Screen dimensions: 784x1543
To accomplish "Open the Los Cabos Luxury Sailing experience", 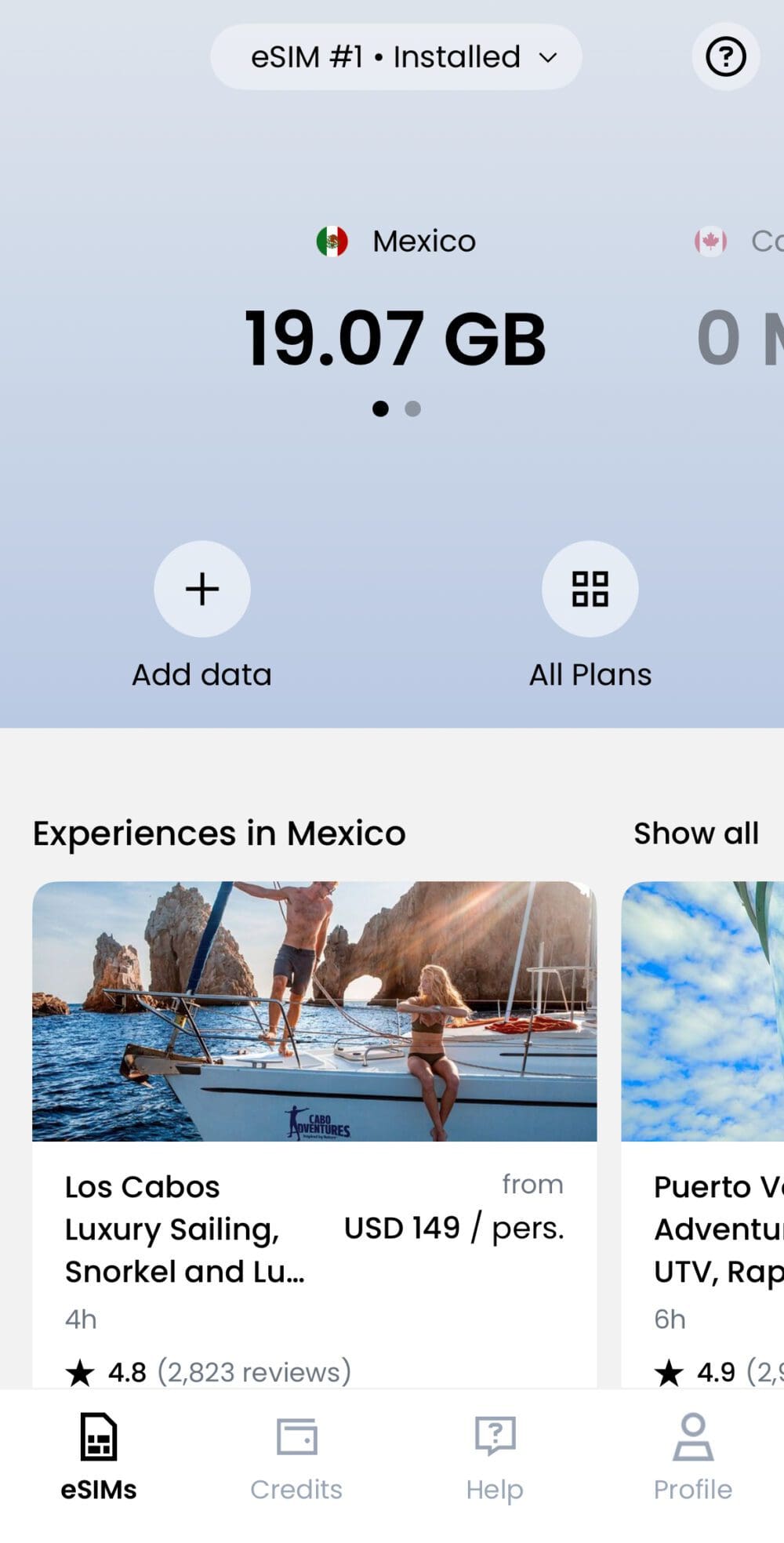I will 314,1098.
